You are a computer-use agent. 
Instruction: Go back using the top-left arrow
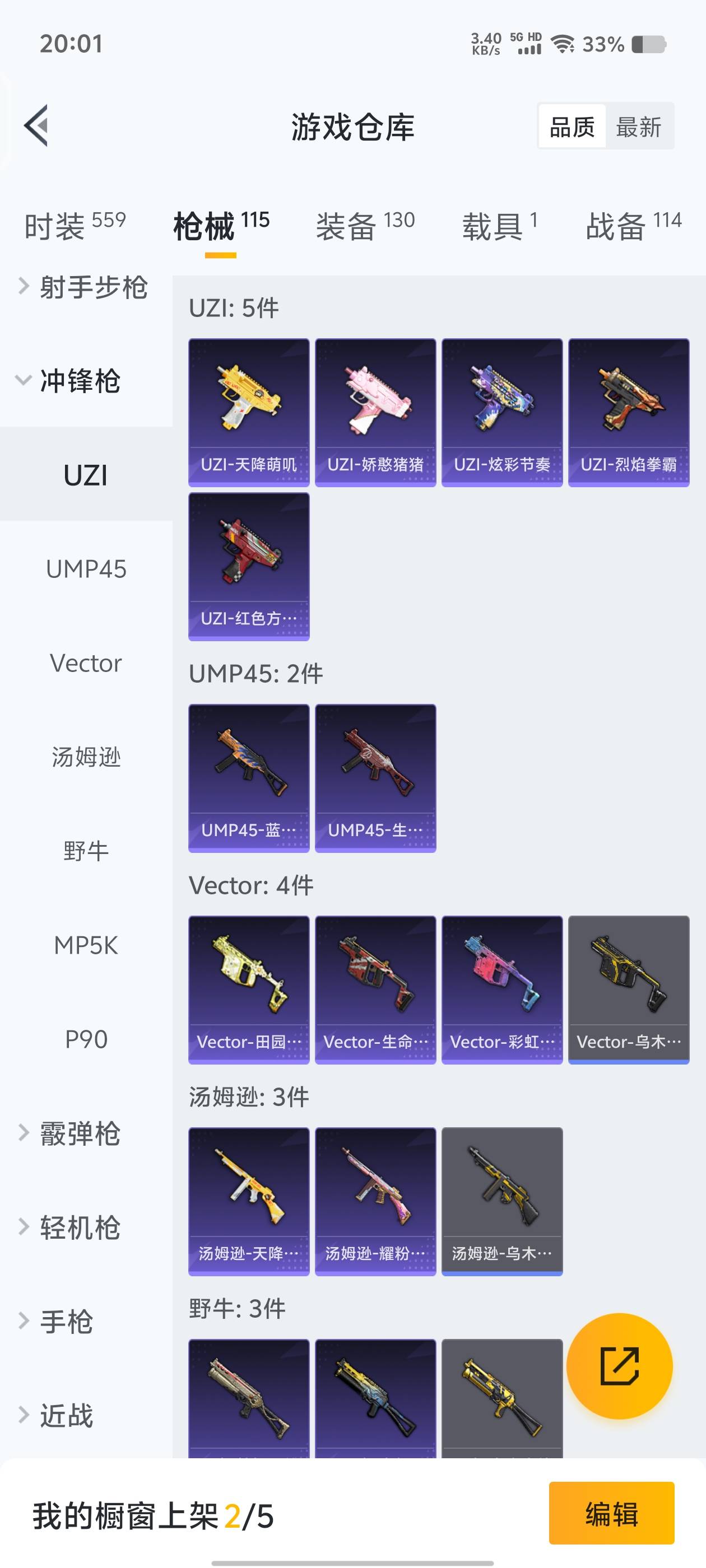[x=36, y=126]
